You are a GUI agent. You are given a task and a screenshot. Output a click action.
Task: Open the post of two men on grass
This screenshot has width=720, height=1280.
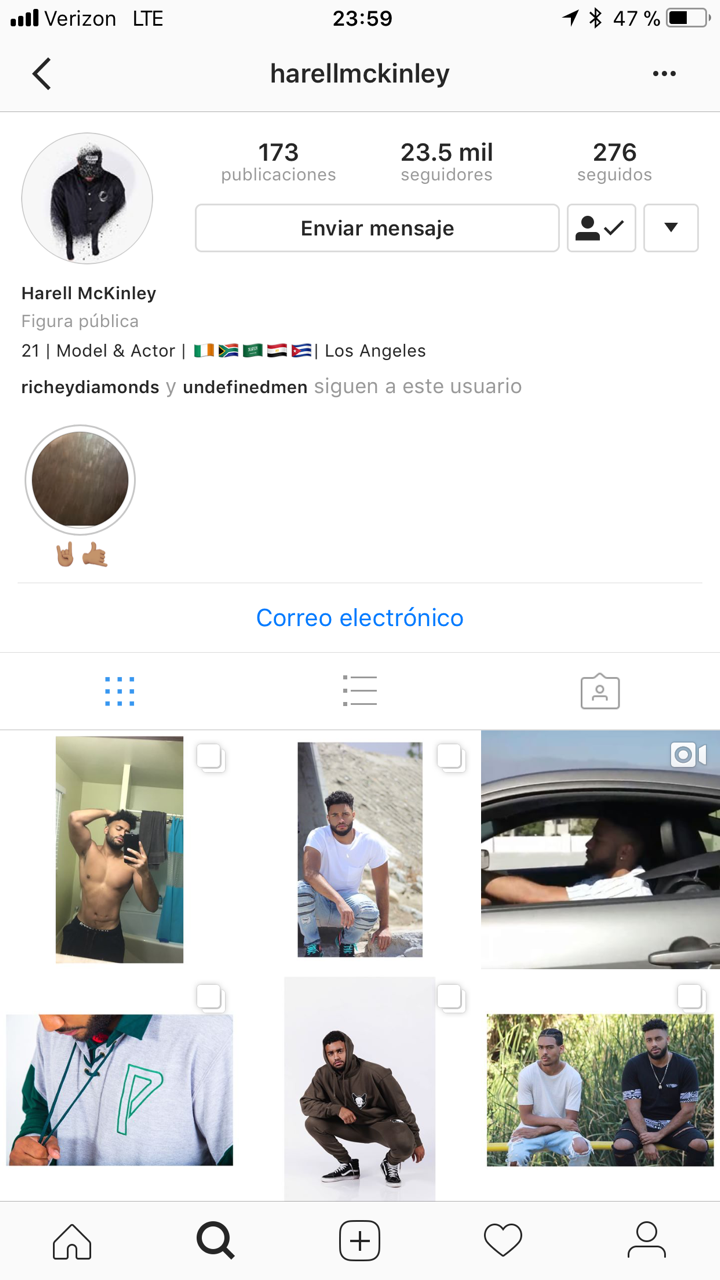(600, 1090)
